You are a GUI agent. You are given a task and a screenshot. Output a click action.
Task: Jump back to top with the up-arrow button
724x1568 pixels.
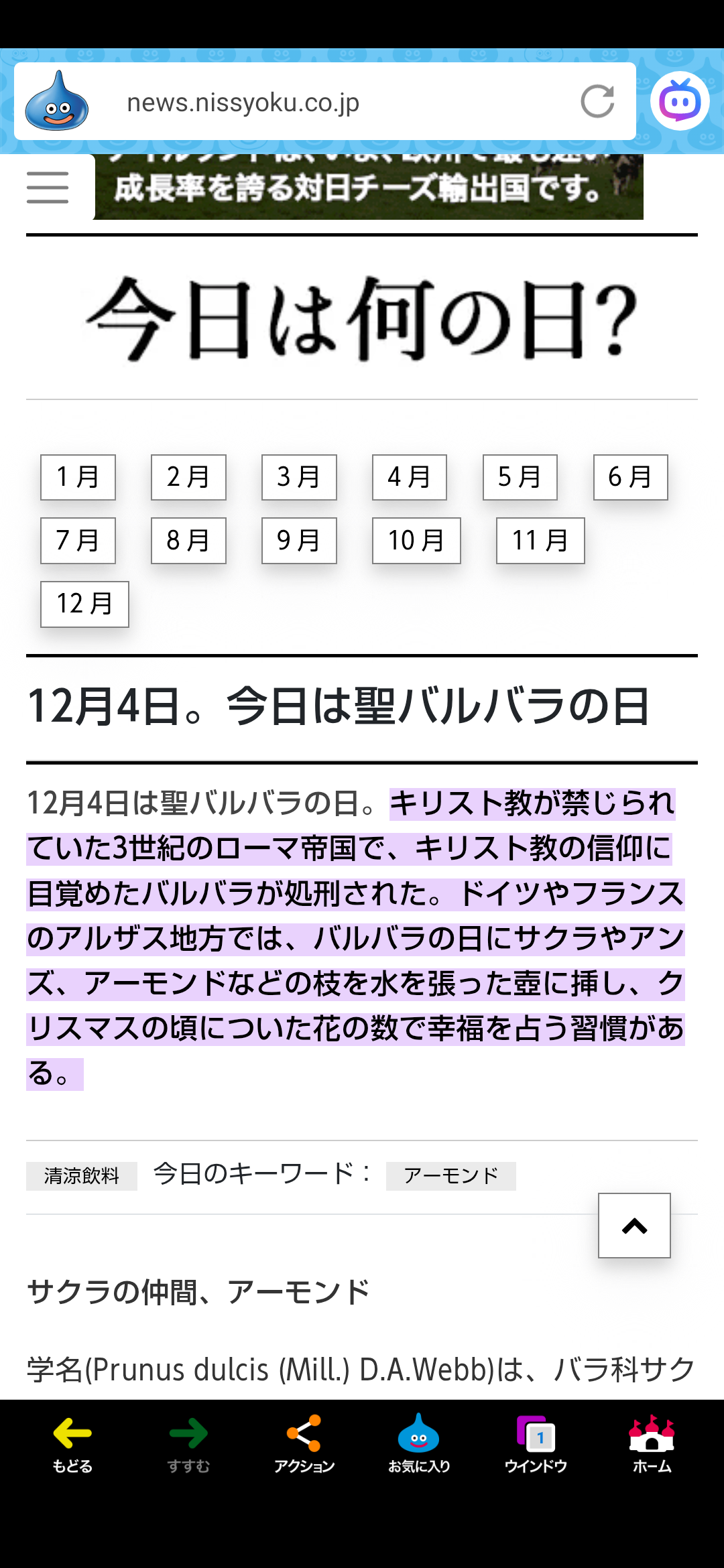[634, 1226]
